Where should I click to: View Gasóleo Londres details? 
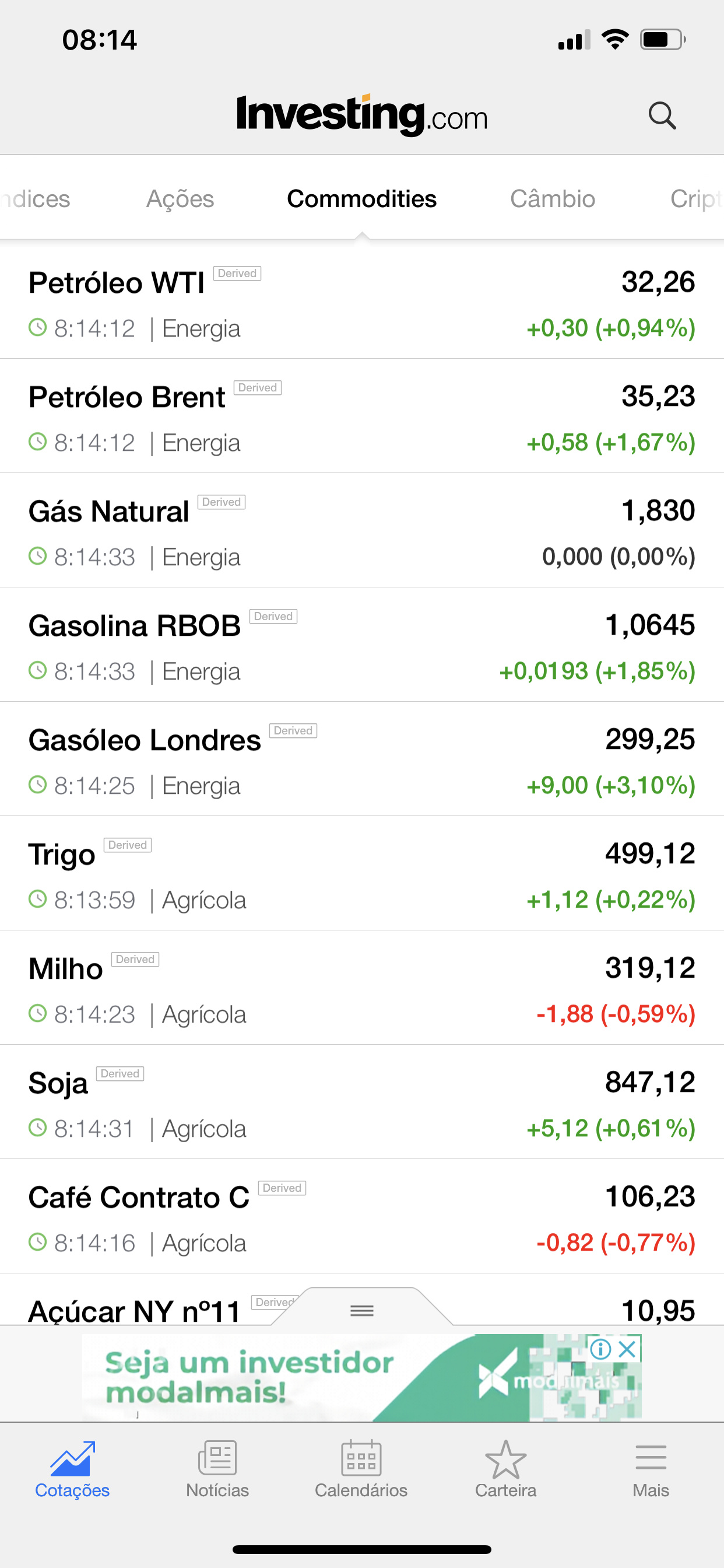(362, 759)
